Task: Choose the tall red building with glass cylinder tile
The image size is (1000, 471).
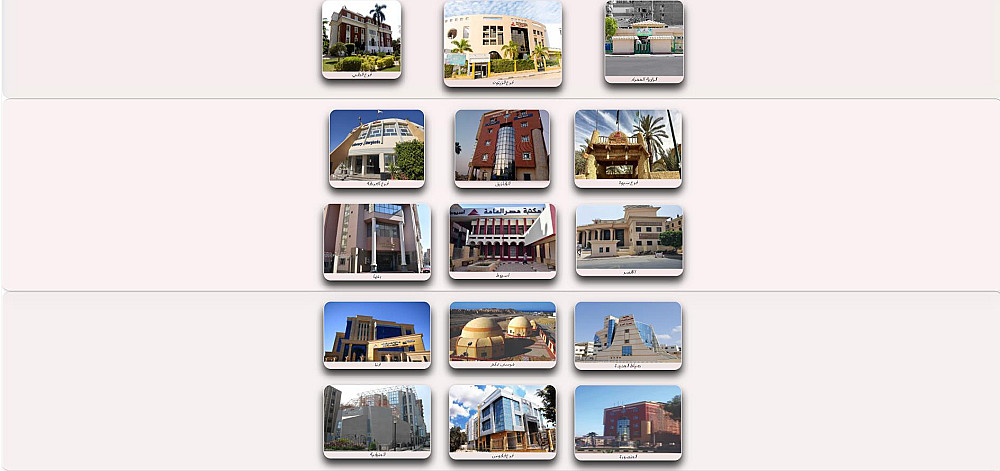Action: 502,146
